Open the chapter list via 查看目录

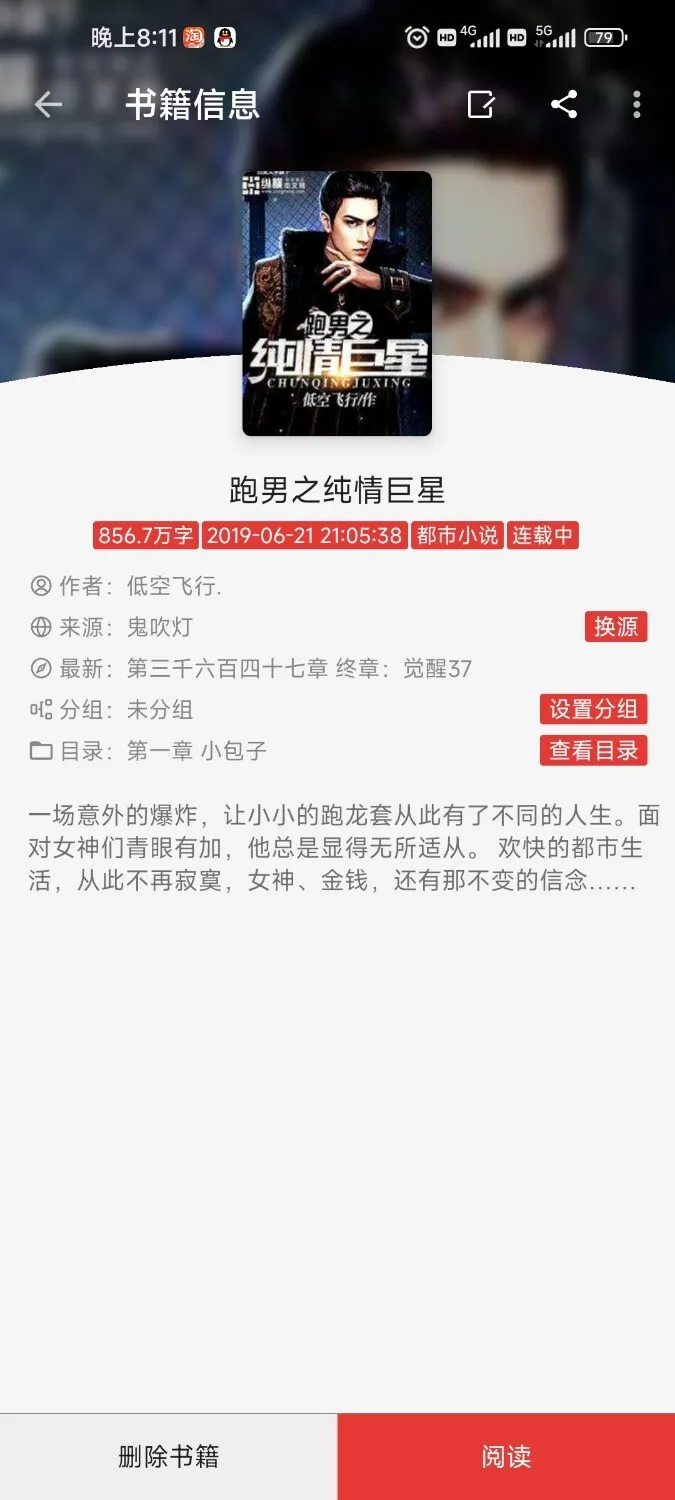tap(593, 750)
